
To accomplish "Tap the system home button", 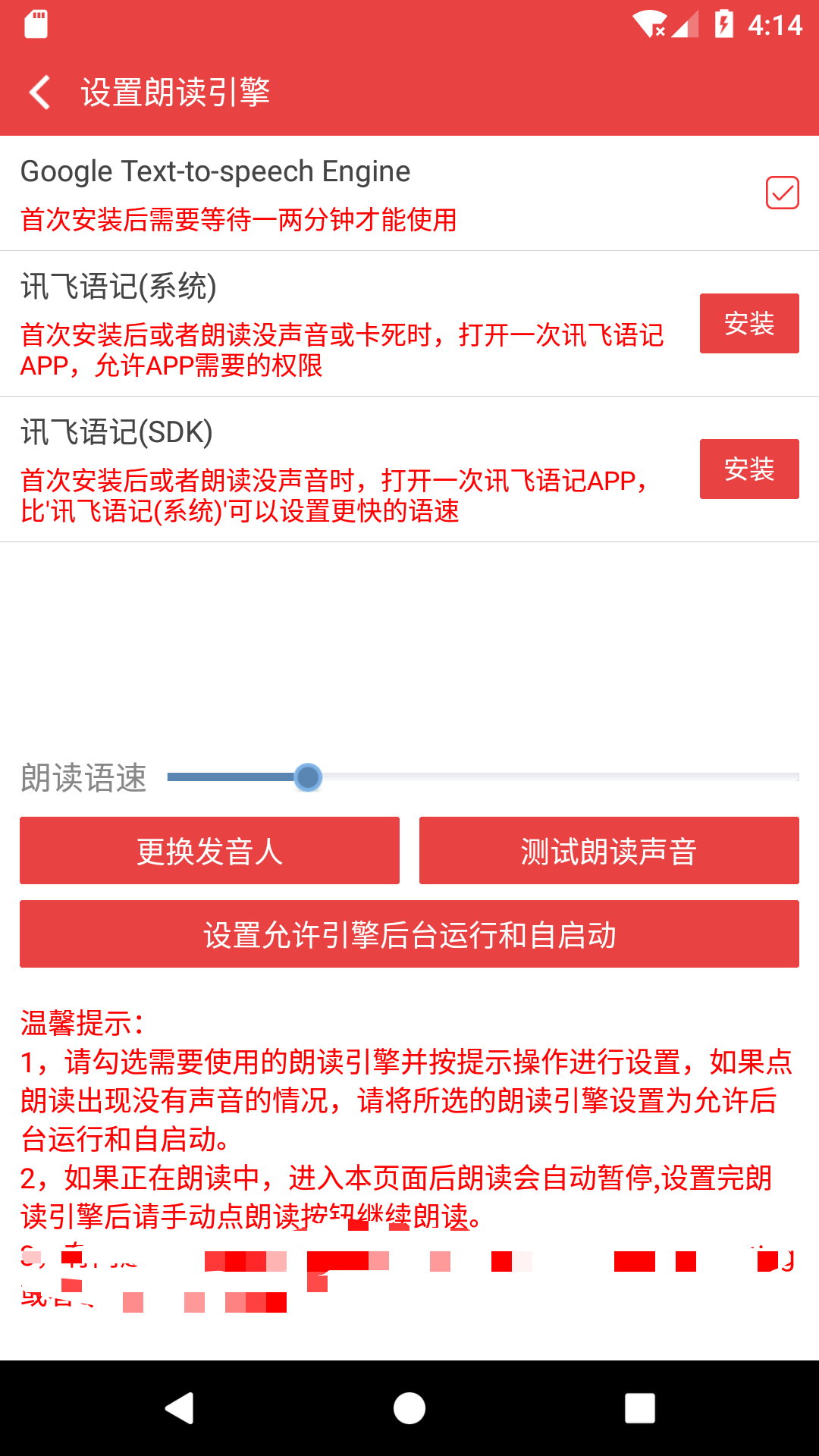I will [409, 1408].
